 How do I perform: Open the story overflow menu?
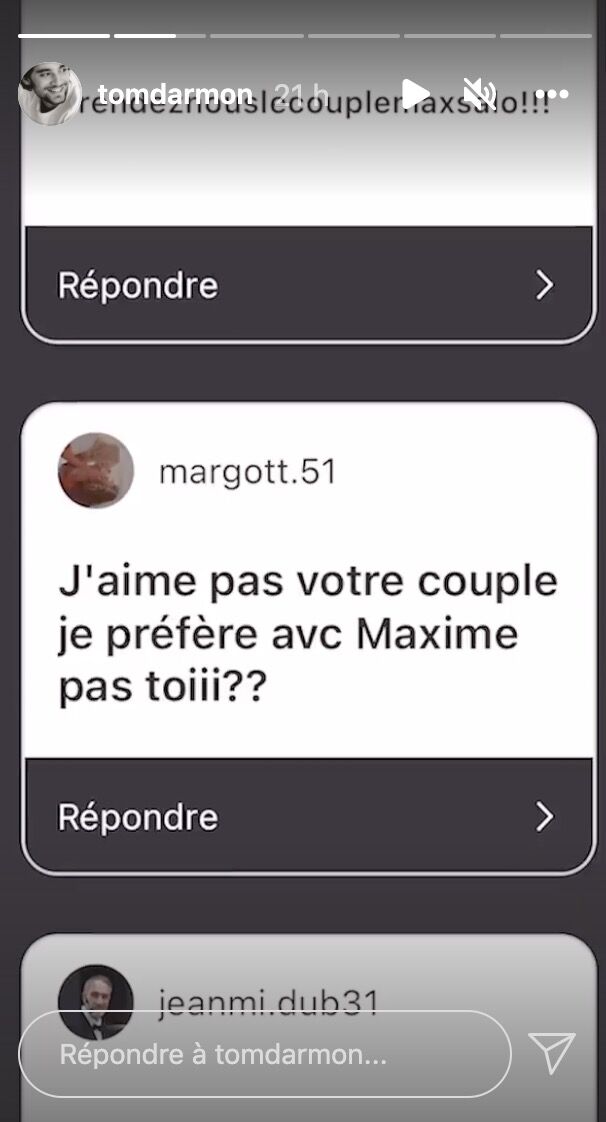[551, 95]
